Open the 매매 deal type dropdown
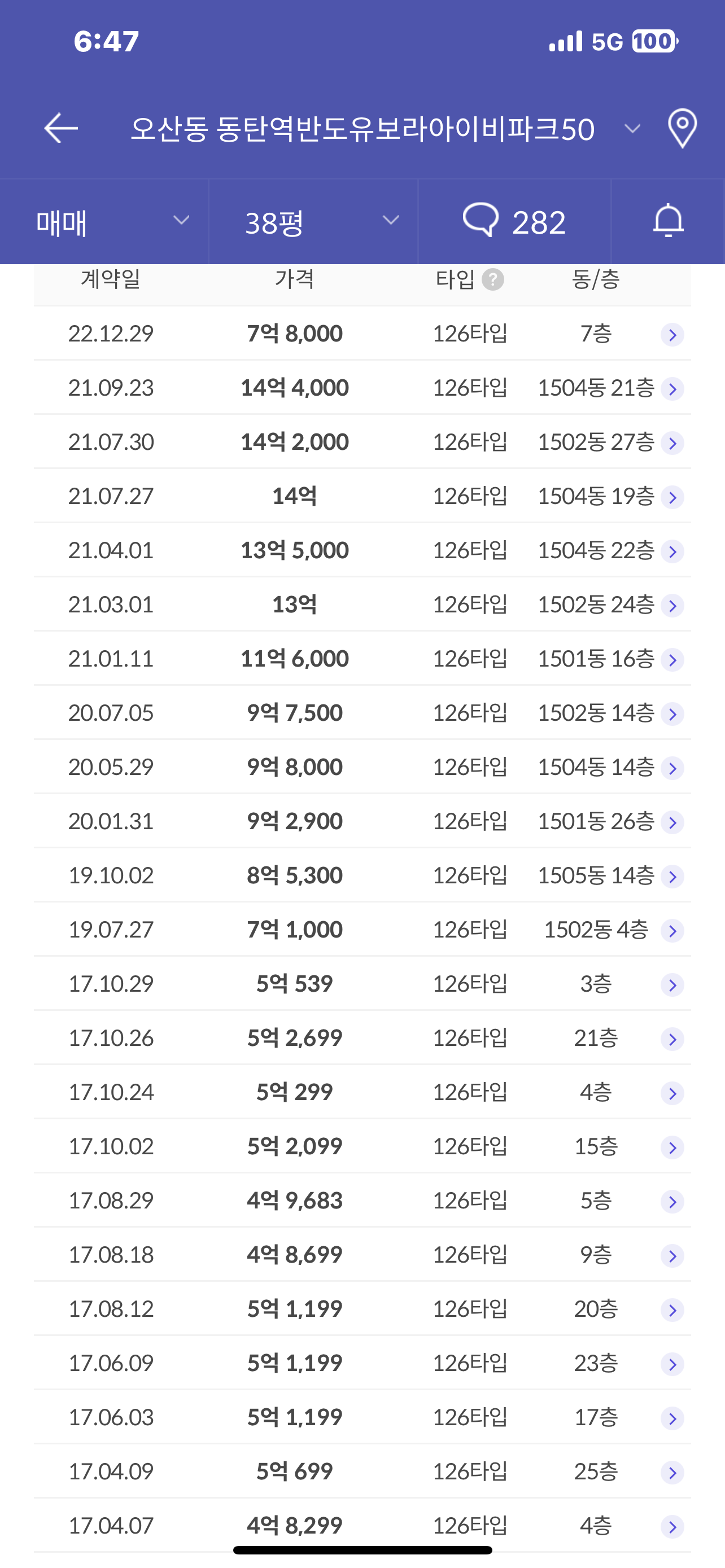The width and height of the screenshot is (725, 1568). [104, 222]
